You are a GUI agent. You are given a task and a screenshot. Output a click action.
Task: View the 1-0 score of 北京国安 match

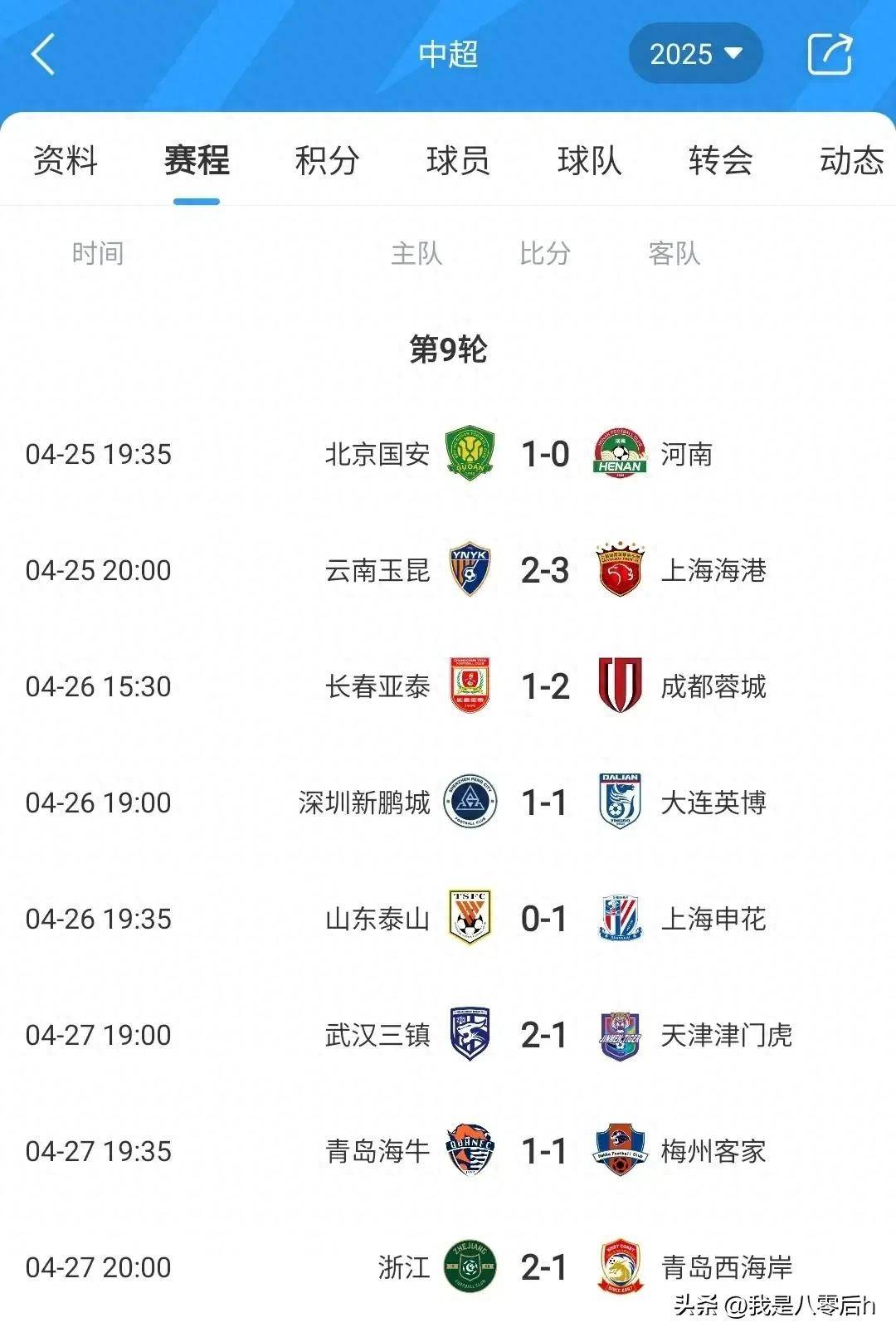[x=543, y=453]
